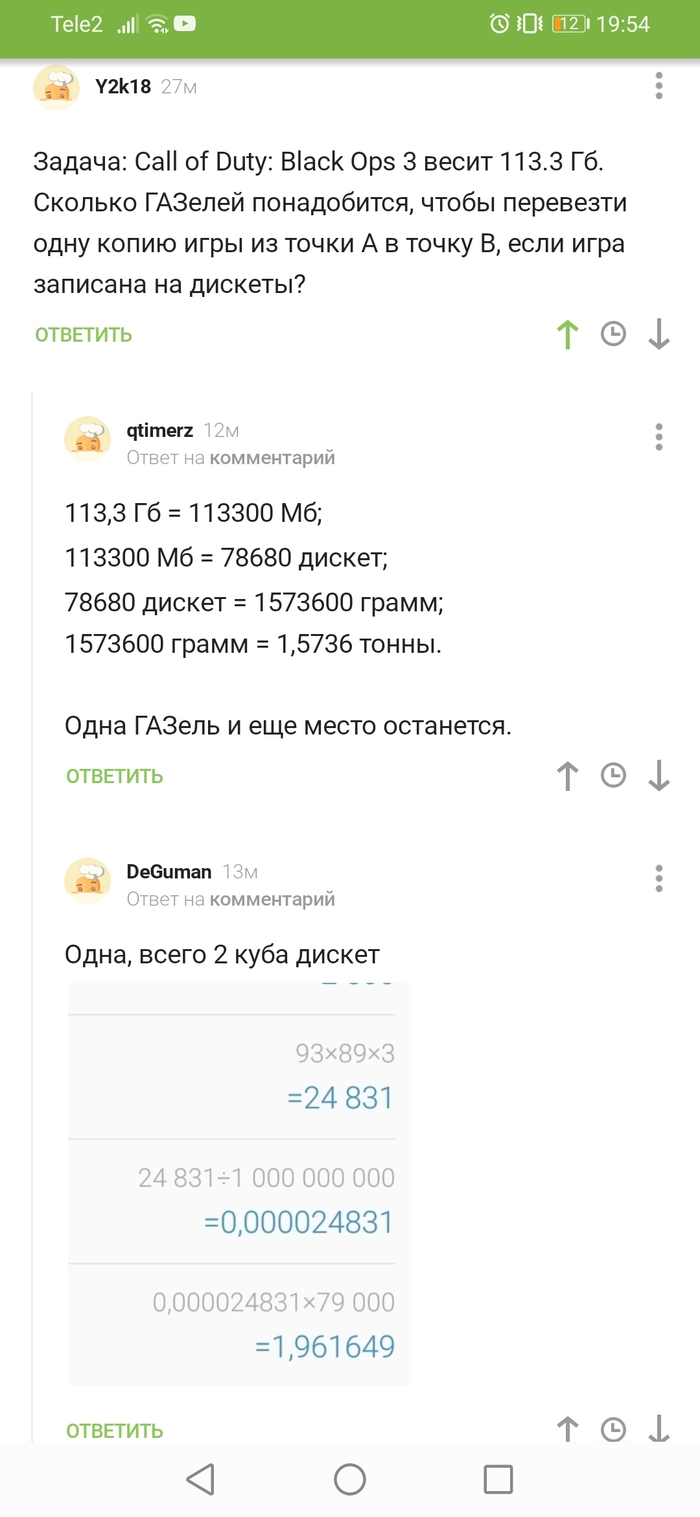
Task: Upvote DeGuman's comment
Action: tap(568, 1429)
